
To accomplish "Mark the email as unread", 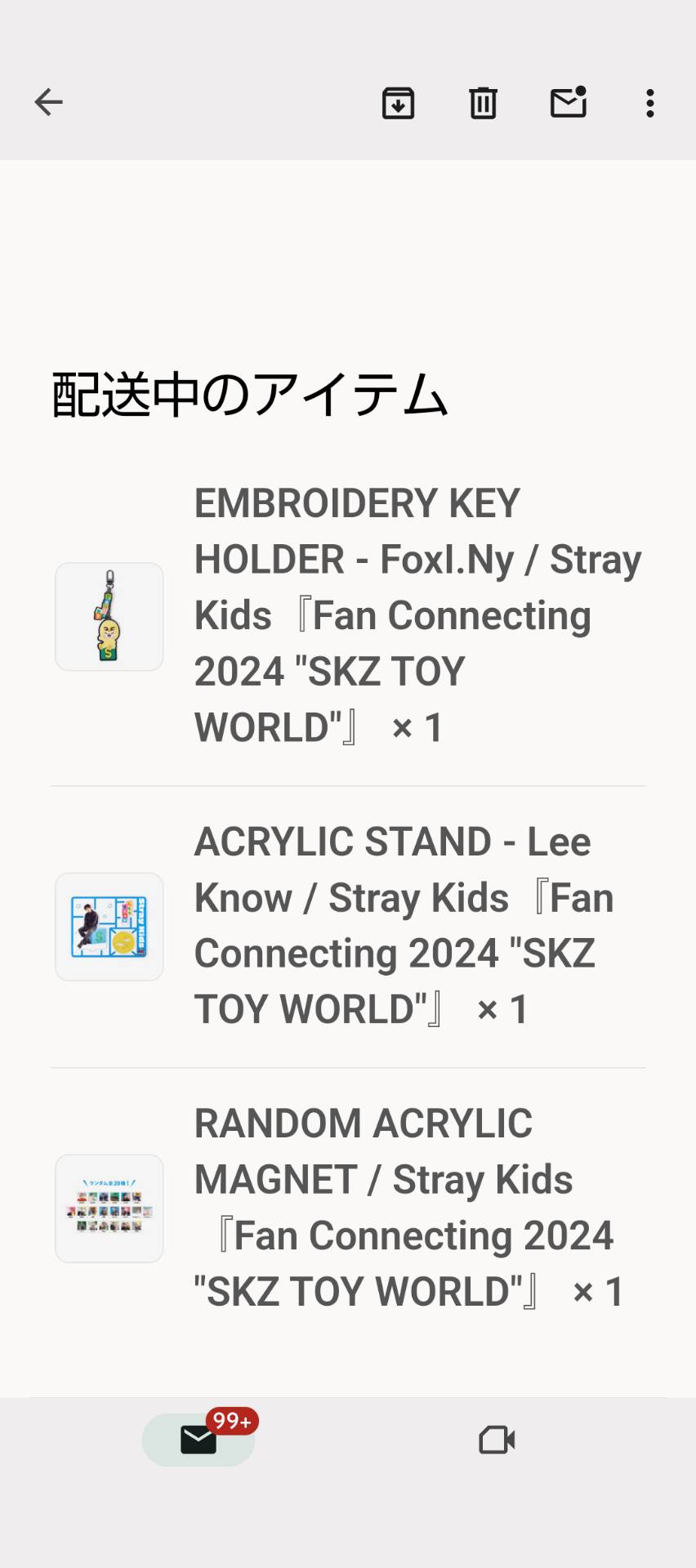I will click(569, 102).
